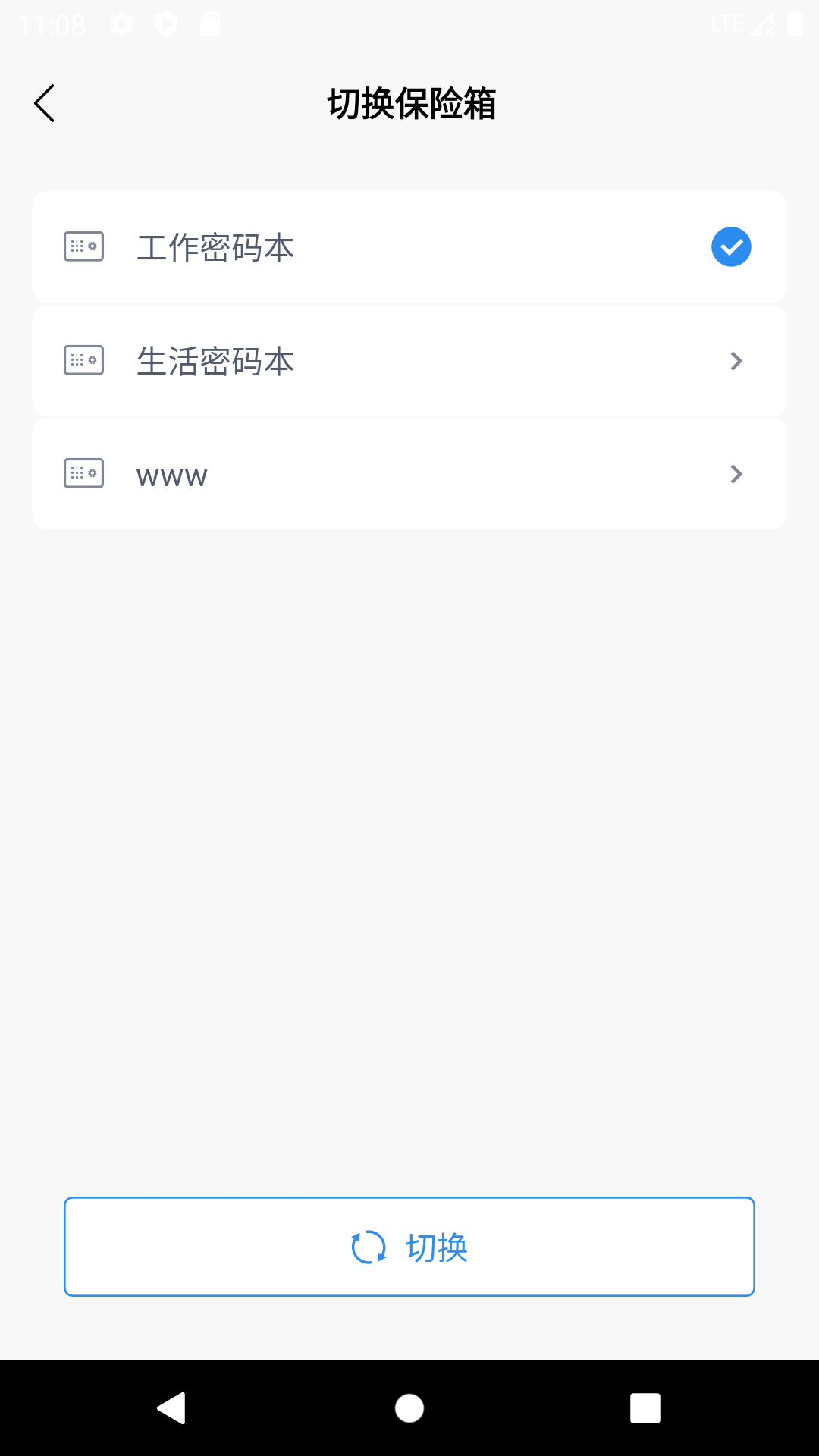Viewport: 819px width, 1456px height.
Task: Tap the back triangle in the navigation bar
Action: [172, 1407]
